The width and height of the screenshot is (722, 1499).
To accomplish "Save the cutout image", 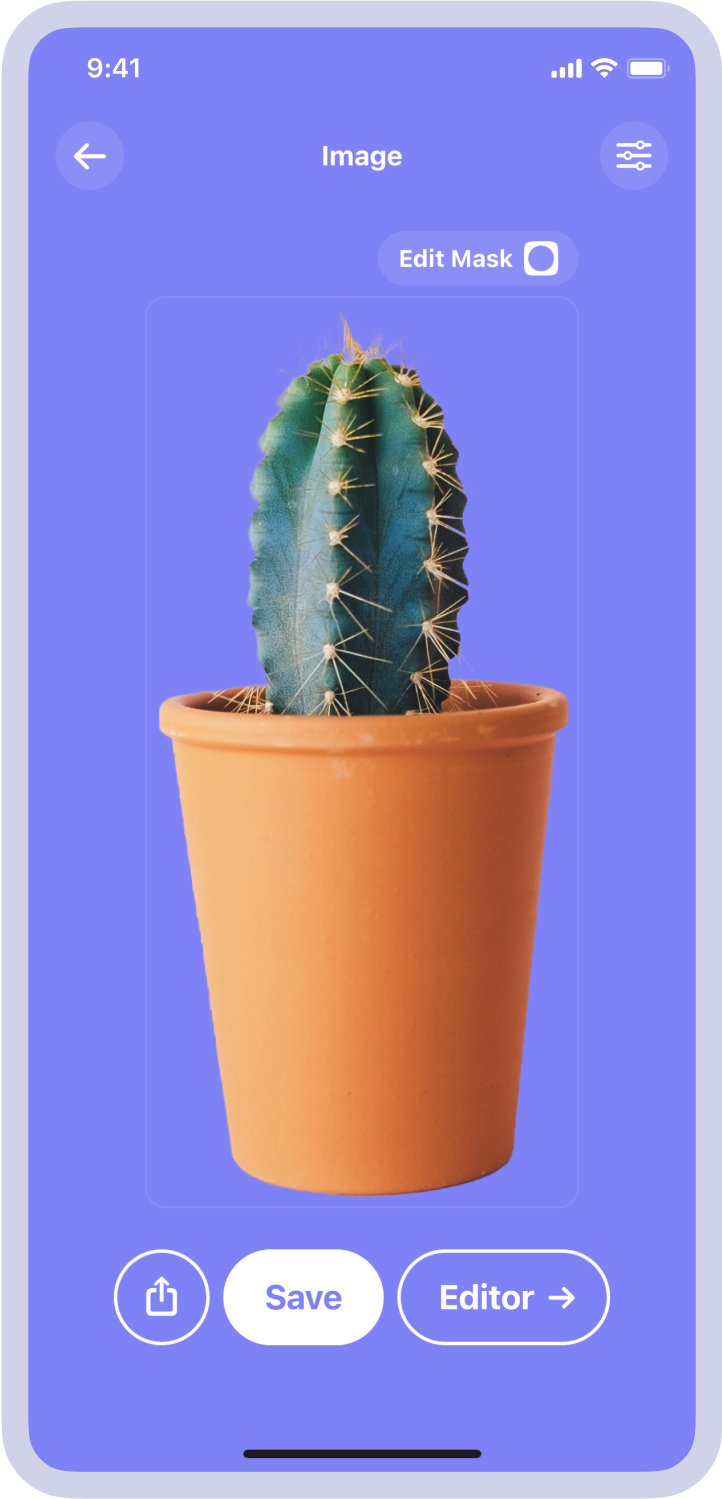I will pyautogui.click(x=303, y=1297).
